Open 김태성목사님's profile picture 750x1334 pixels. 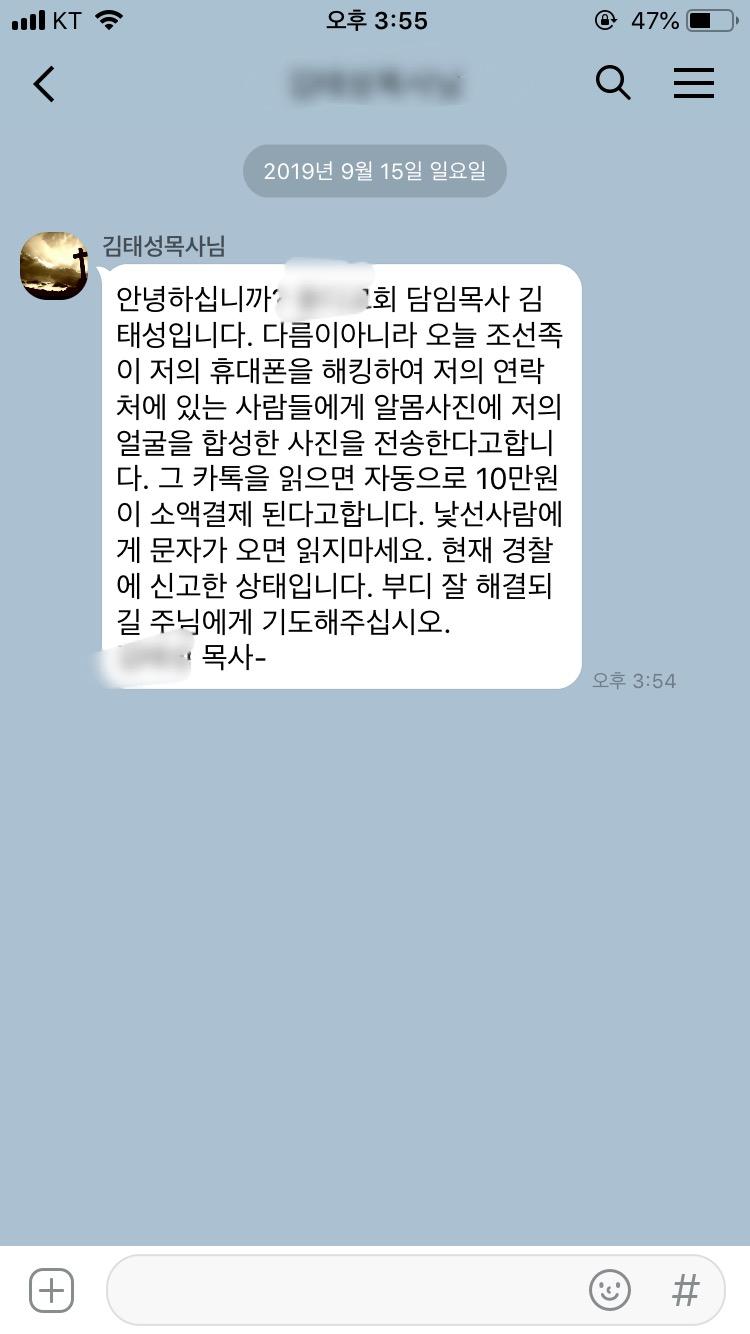pos(54,266)
